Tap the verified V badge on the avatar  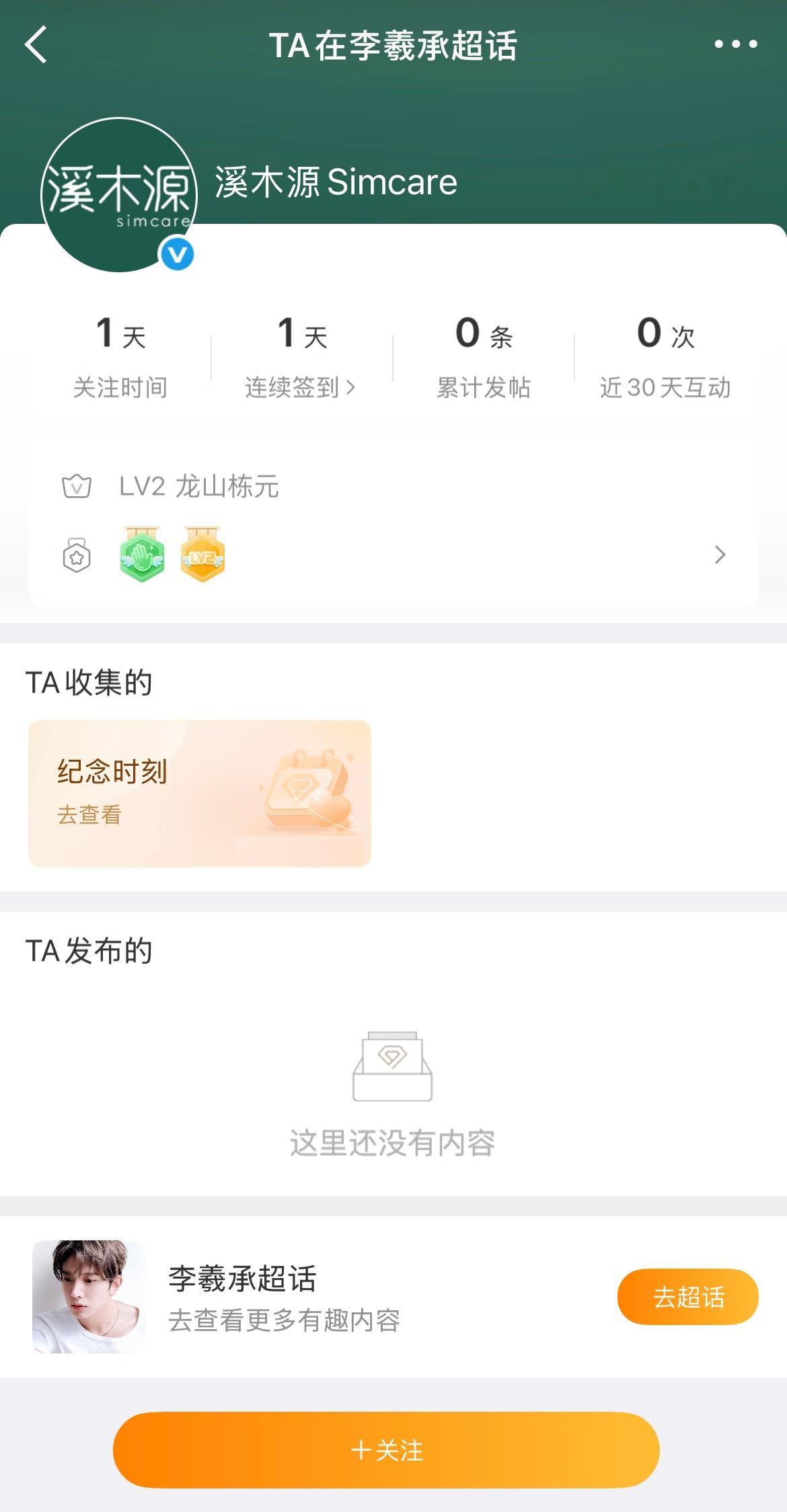(178, 254)
